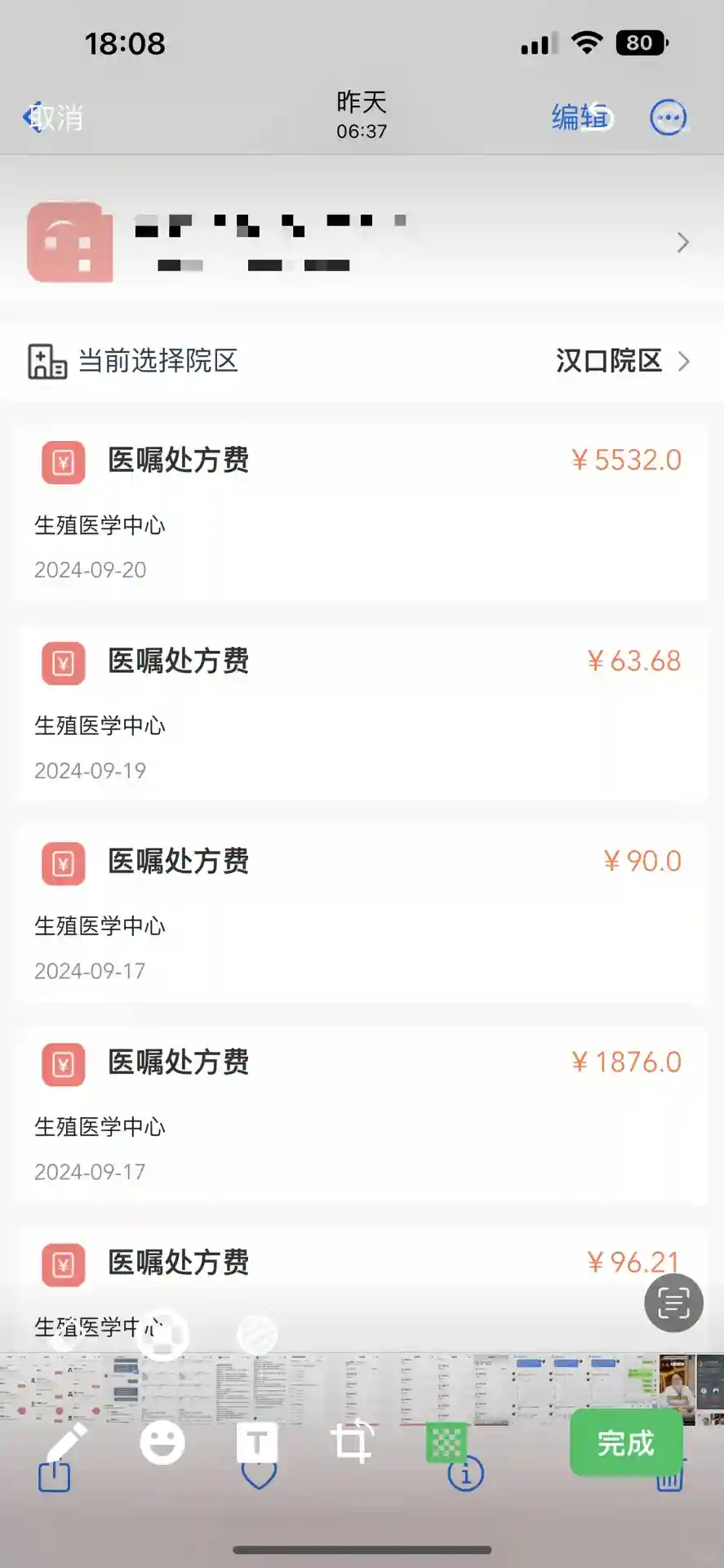Open the emoji sticker tool
Image resolution: width=724 pixels, height=1568 pixels.
[x=162, y=1443]
